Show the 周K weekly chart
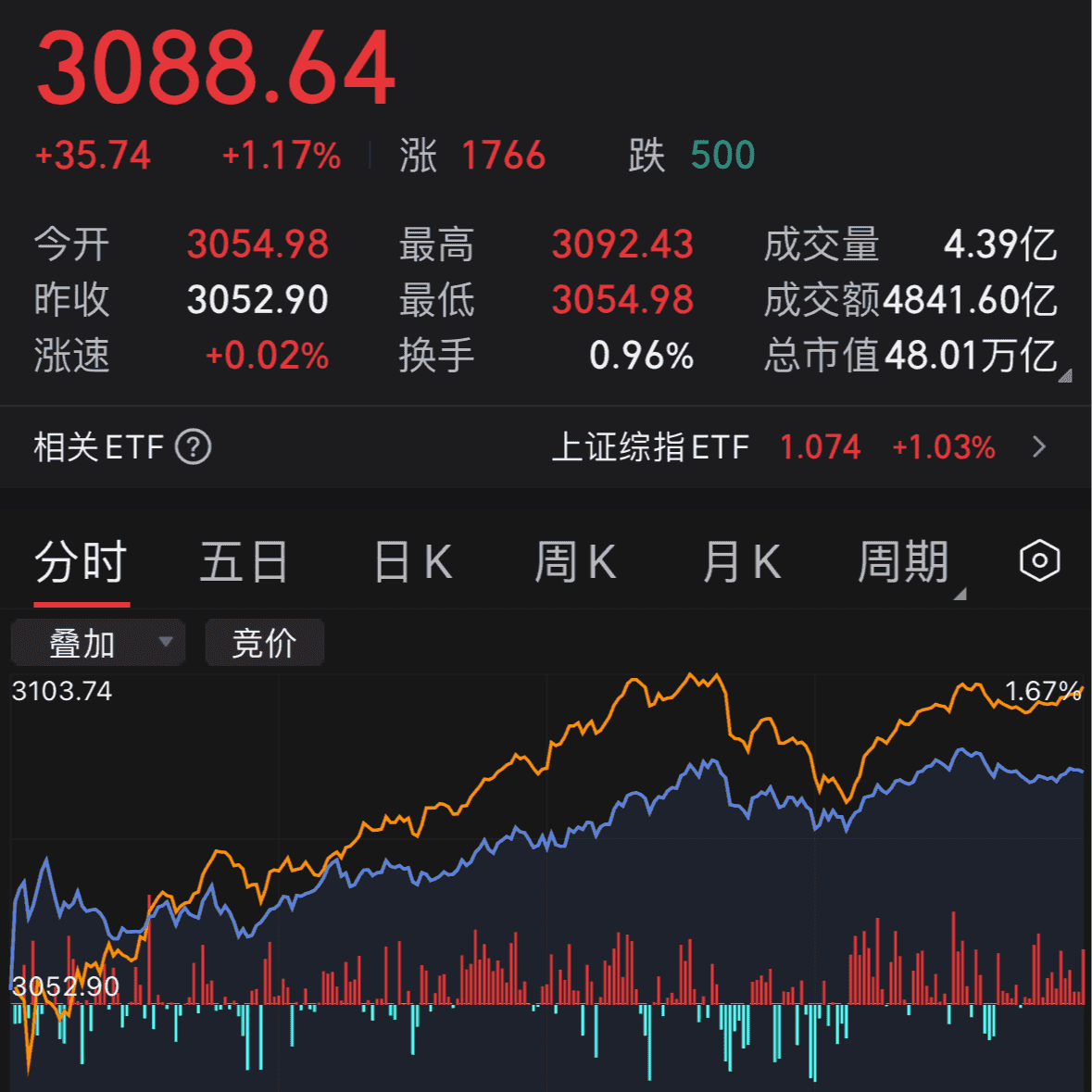The image size is (1092, 1092). 575,562
